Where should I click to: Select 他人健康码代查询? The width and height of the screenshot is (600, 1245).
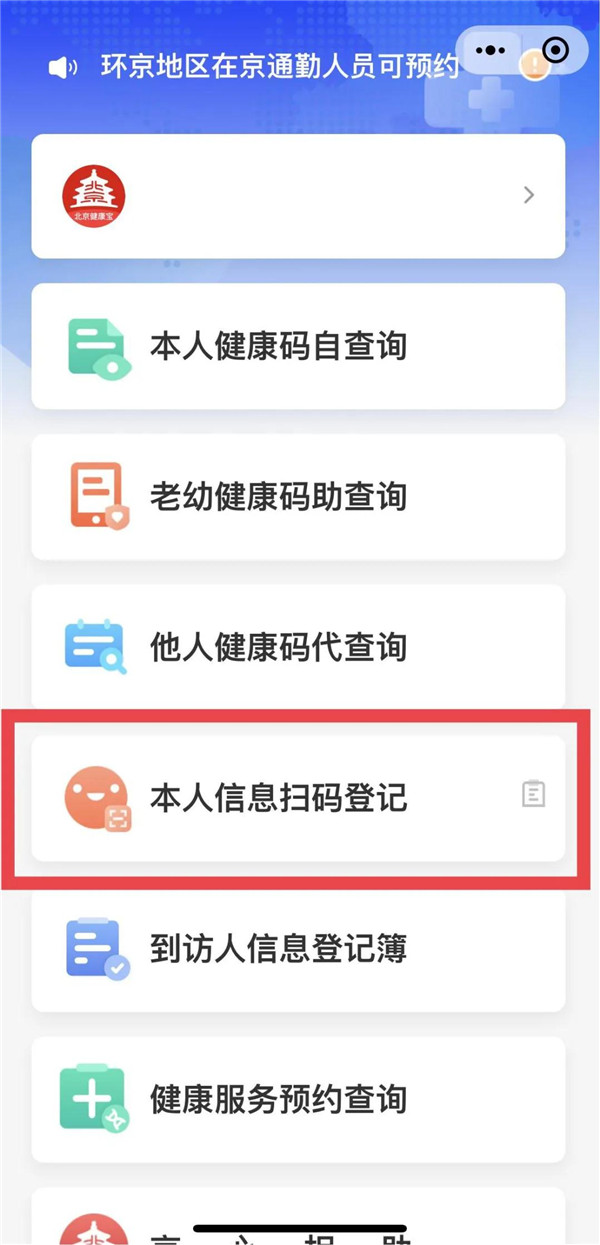(x=298, y=646)
